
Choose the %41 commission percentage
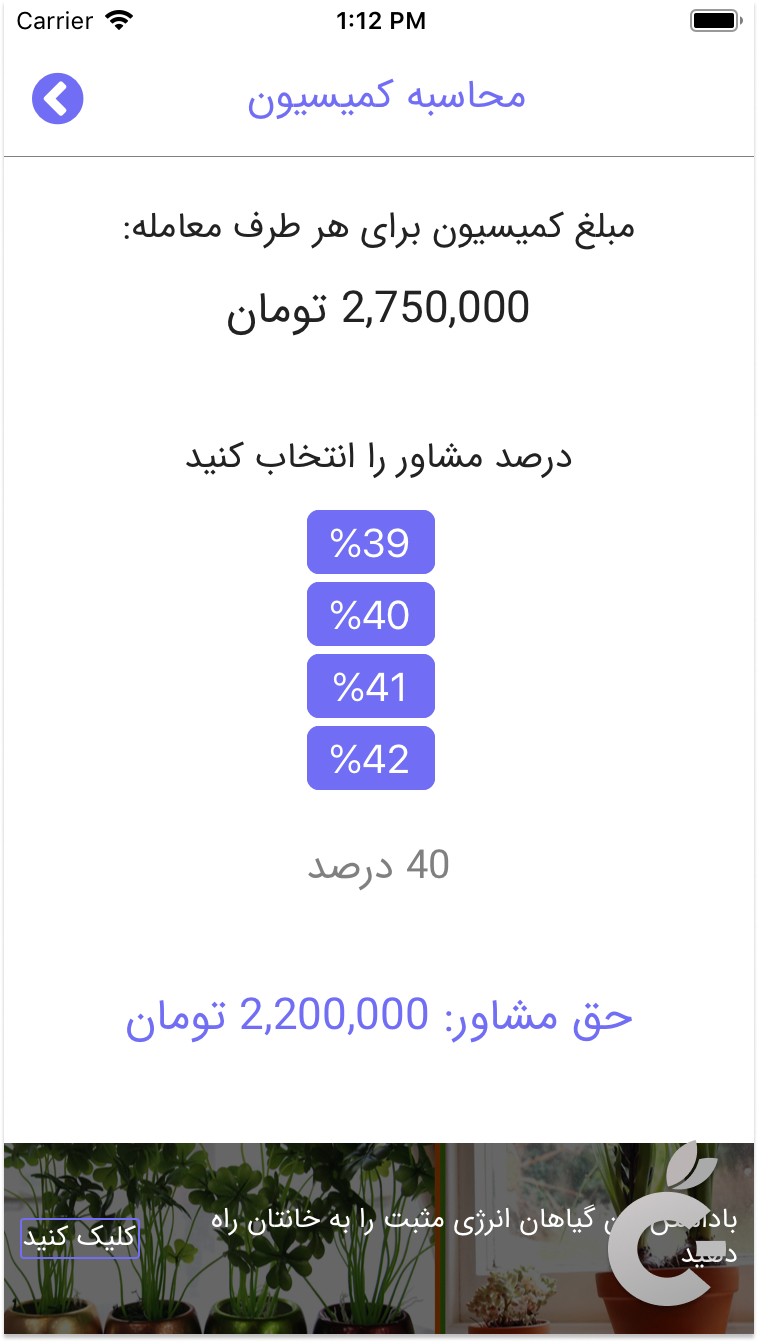coord(370,686)
